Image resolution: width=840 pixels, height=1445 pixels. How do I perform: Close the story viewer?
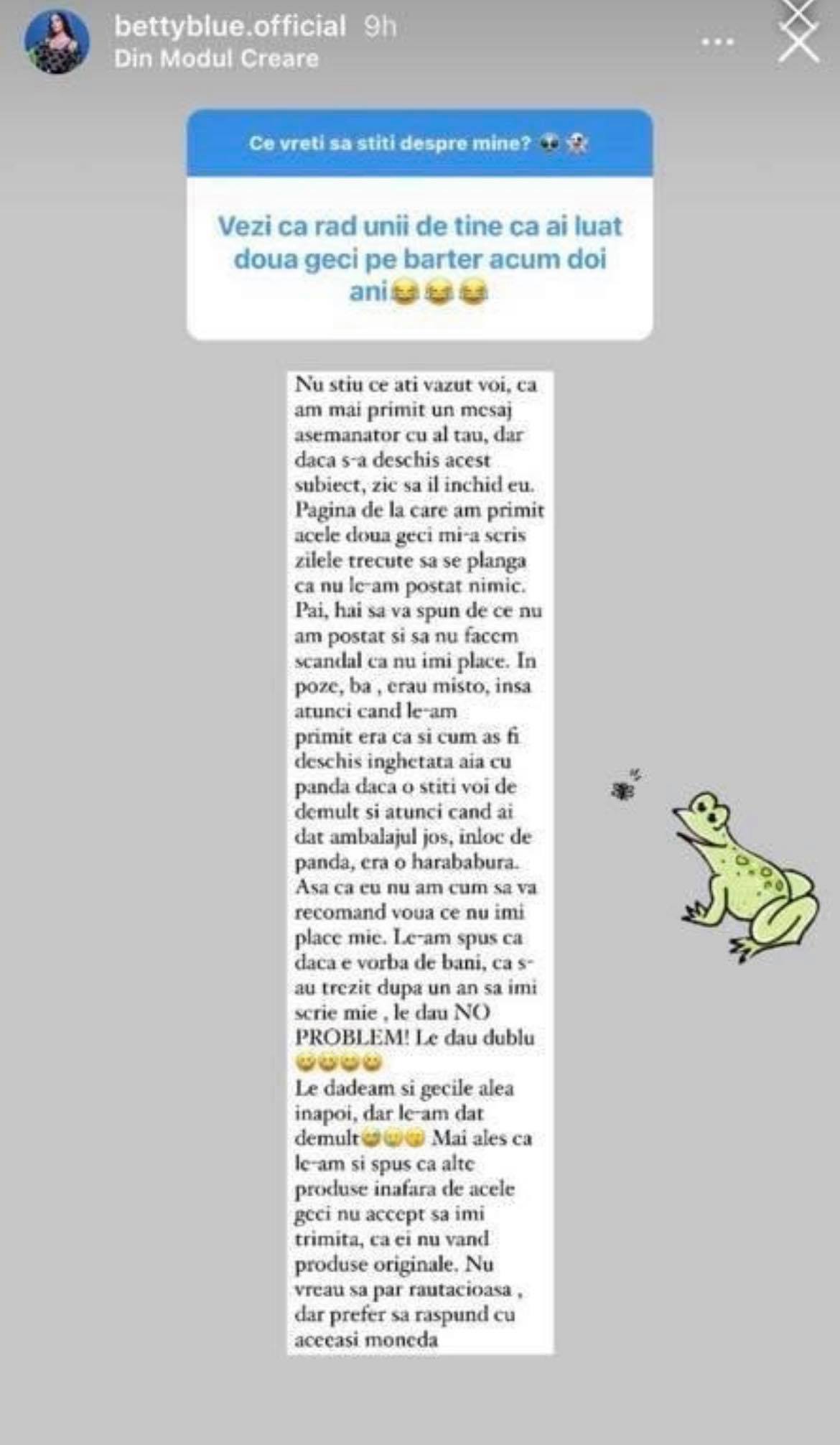tap(798, 42)
